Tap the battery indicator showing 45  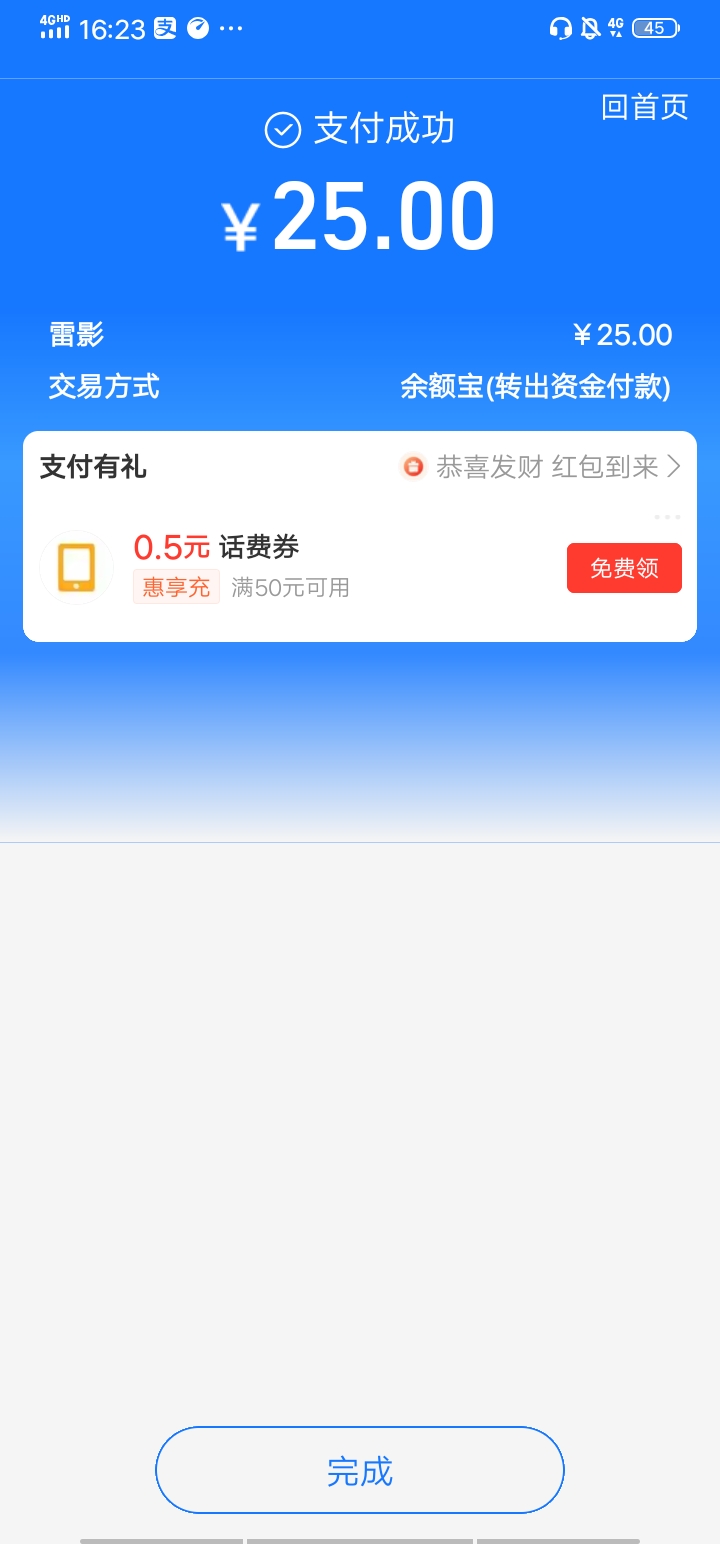(x=653, y=28)
